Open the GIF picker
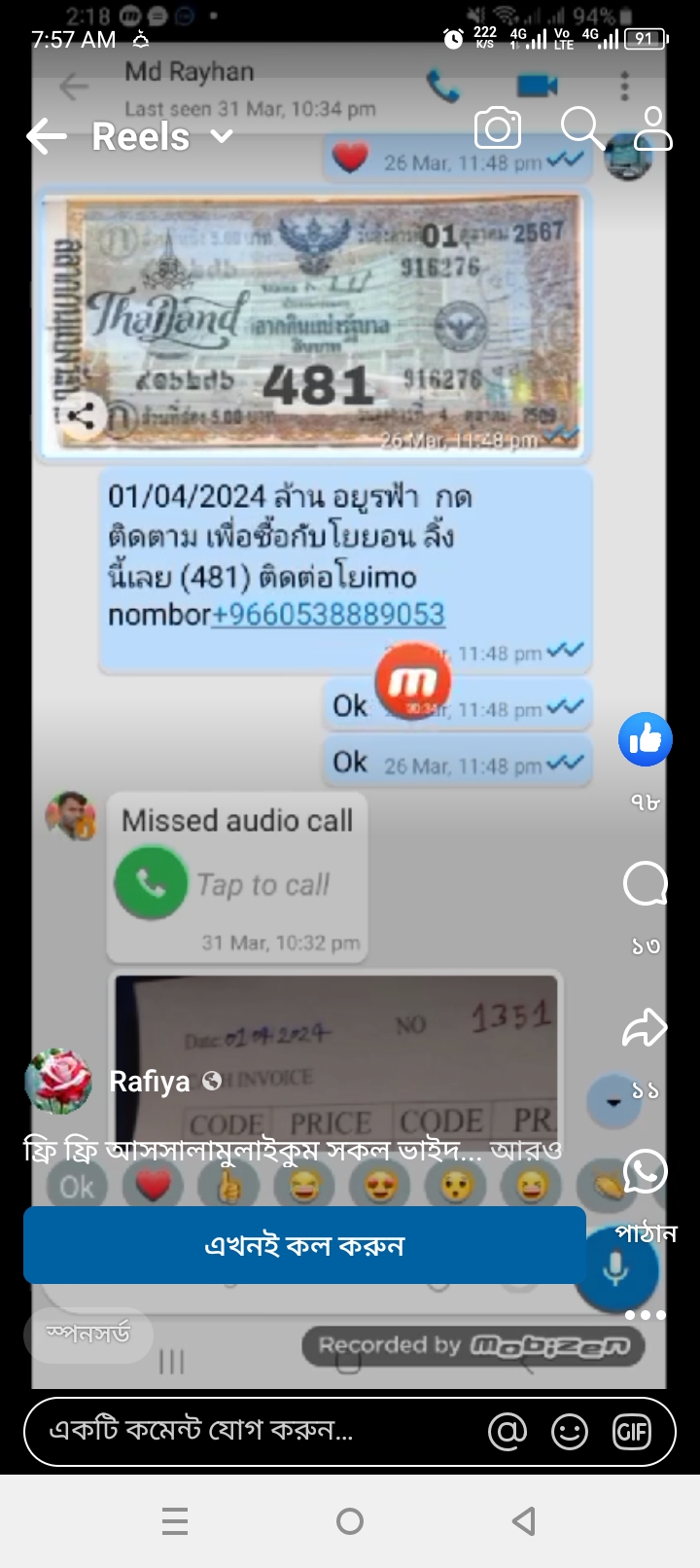Image resolution: width=700 pixels, height=1568 pixels. 632,1431
